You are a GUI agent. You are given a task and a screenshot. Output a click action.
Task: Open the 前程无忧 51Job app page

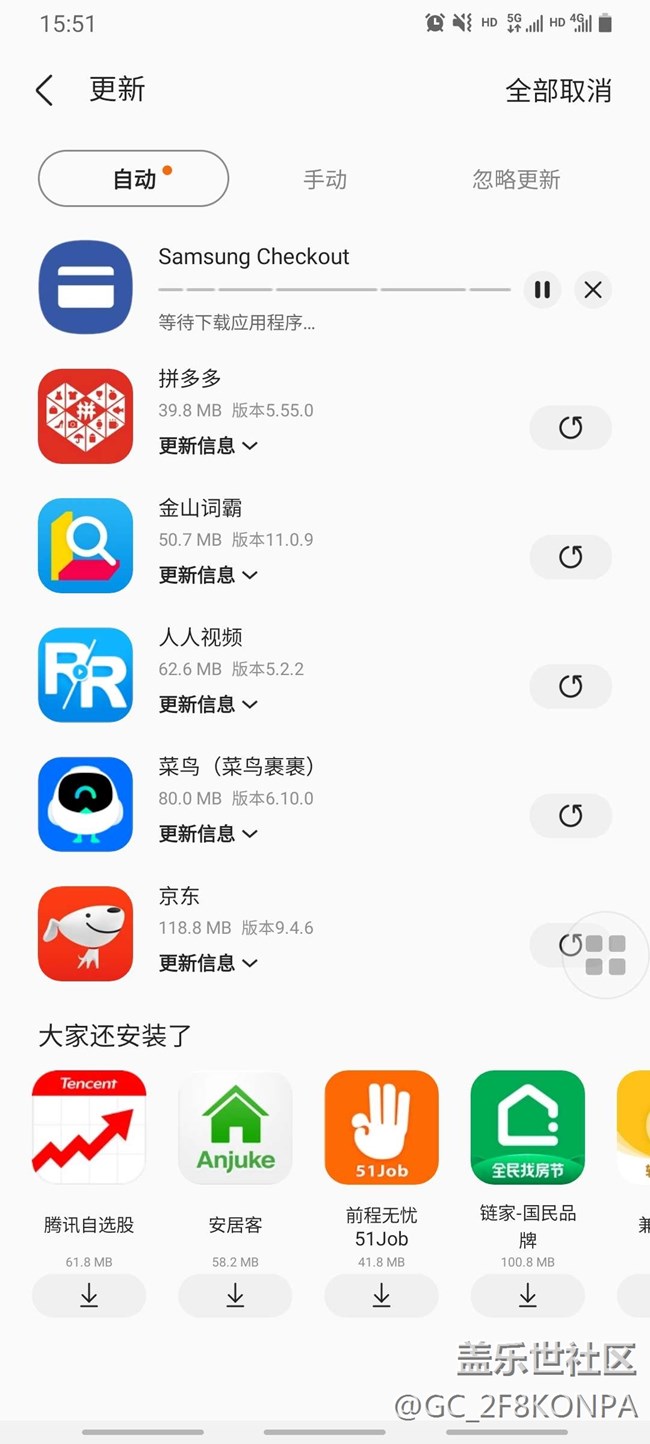[x=381, y=1128]
